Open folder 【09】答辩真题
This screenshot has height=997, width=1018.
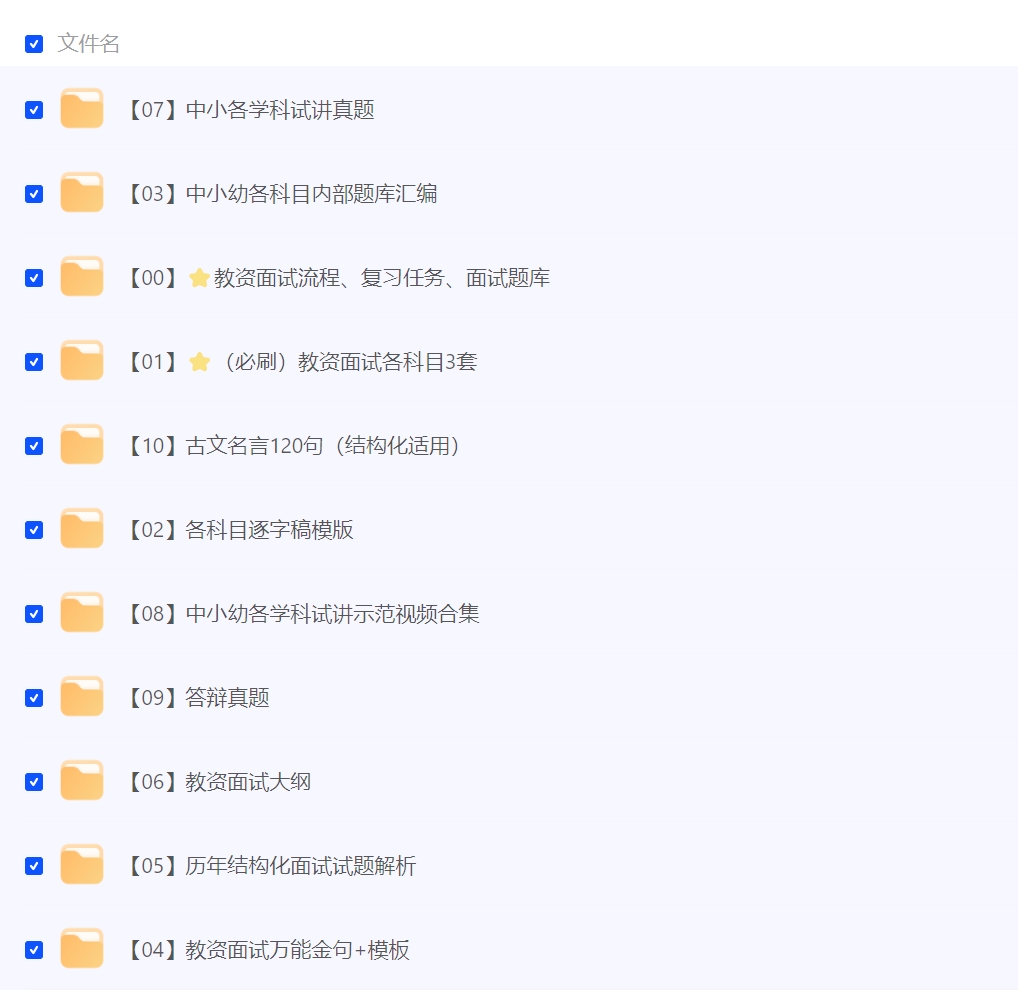(x=197, y=698)
